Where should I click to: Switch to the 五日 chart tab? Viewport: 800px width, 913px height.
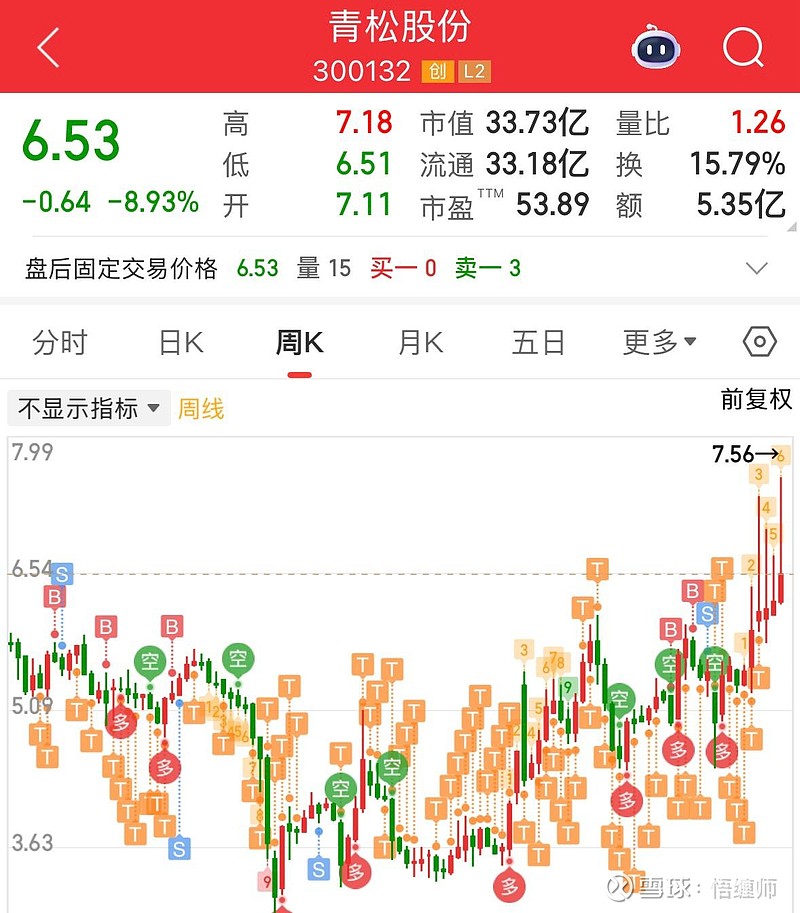[x=539, y=343]
